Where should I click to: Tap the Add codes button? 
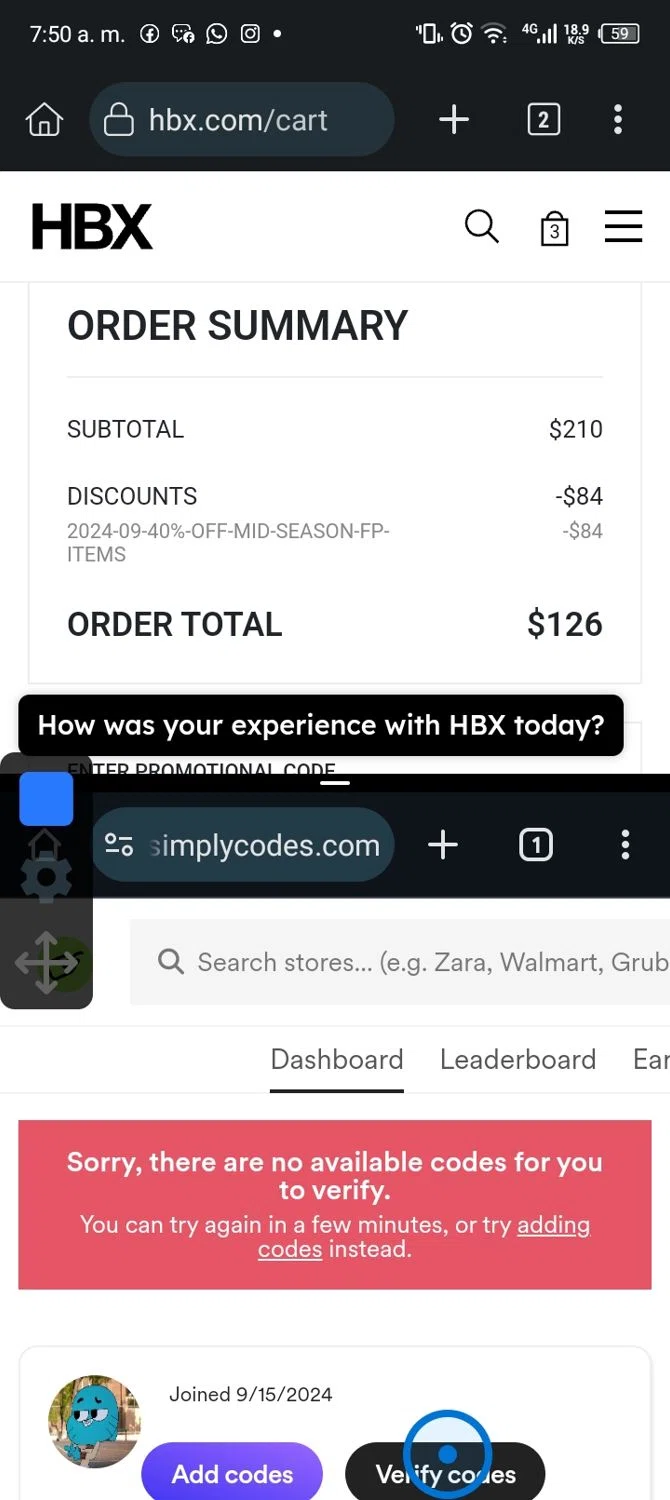tap(232, 1474)
